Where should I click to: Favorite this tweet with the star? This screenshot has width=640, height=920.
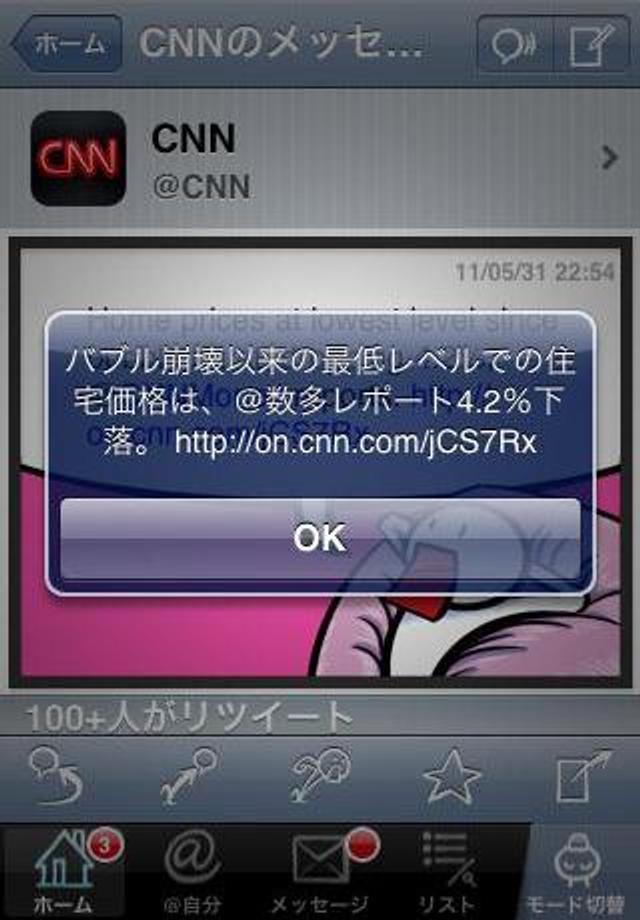(x=451, y=776)
